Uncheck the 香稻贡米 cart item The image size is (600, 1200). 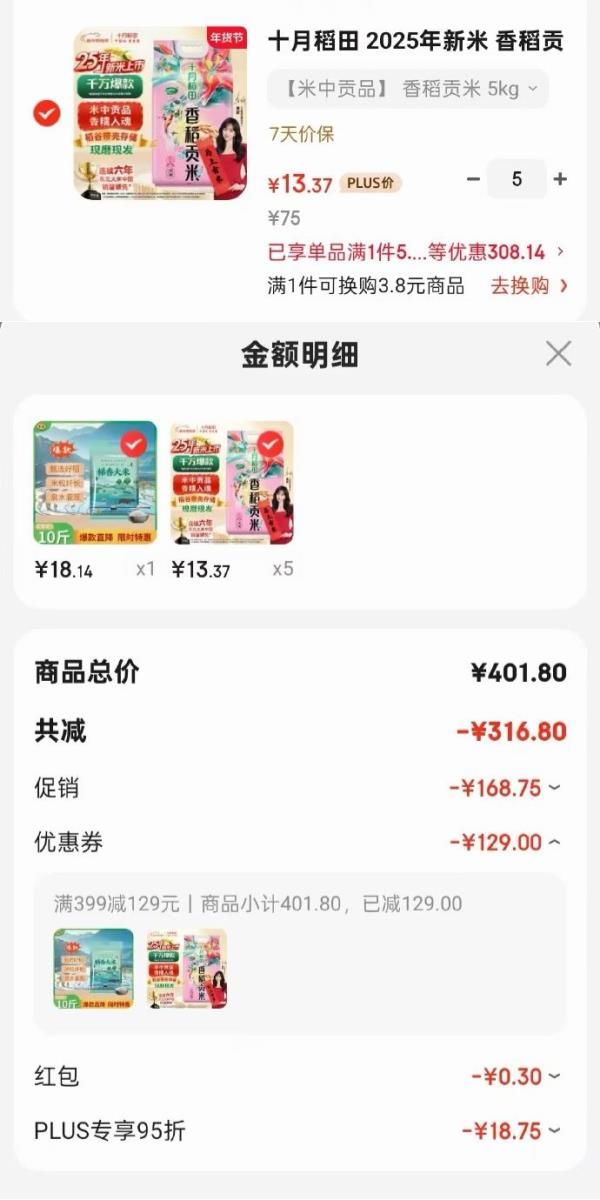click(46, 113)
